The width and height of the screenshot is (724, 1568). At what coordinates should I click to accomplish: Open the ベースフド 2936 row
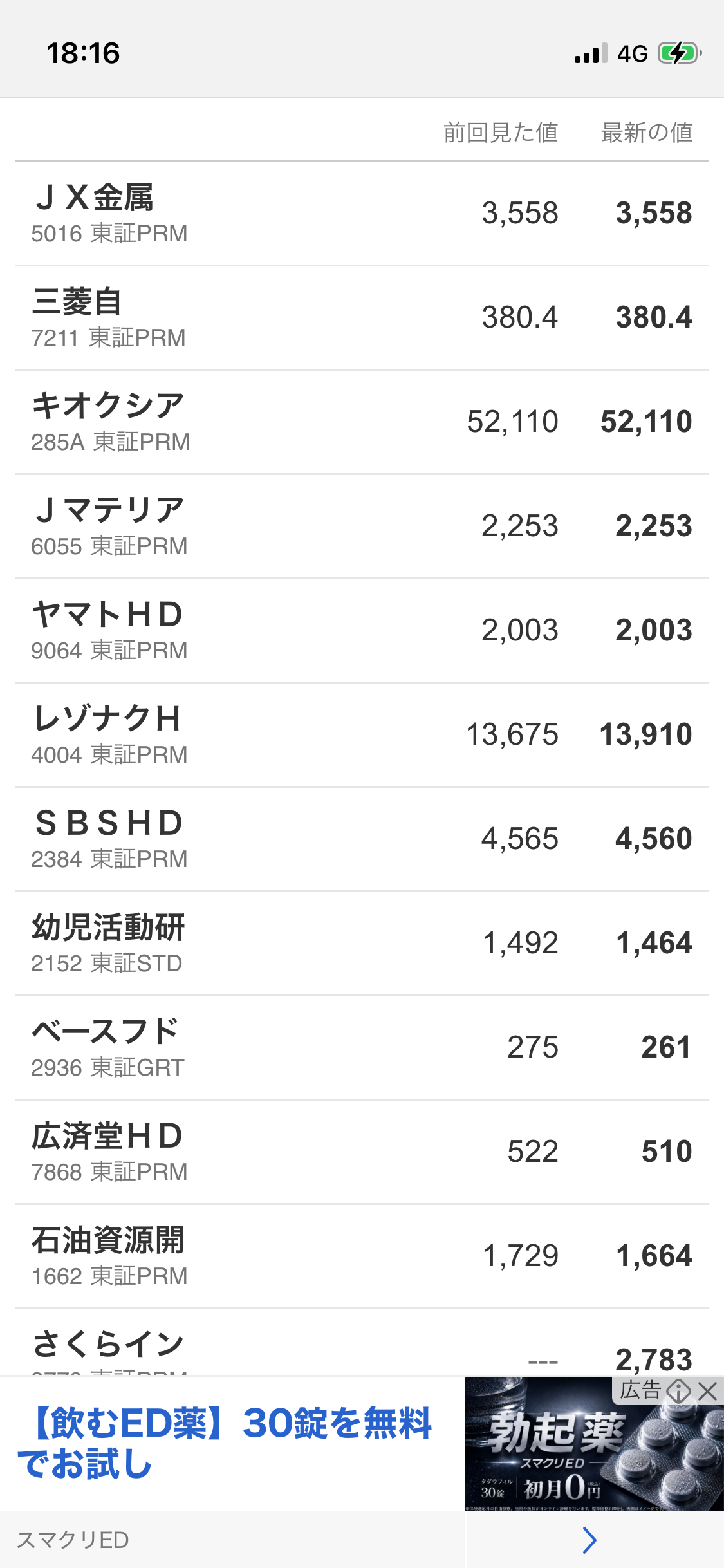pos(362,1048)
